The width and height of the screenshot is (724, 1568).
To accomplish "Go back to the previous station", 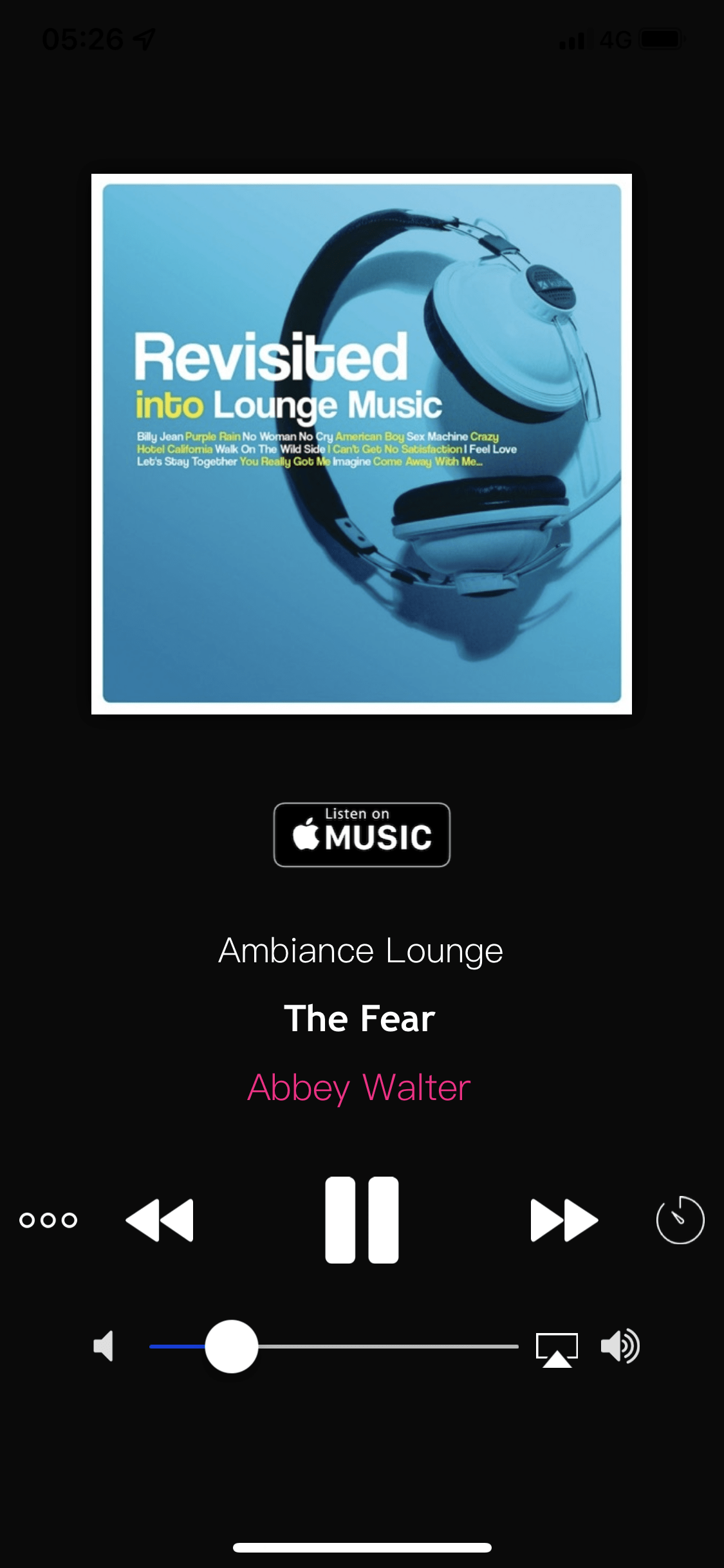I will [160, 1220].
